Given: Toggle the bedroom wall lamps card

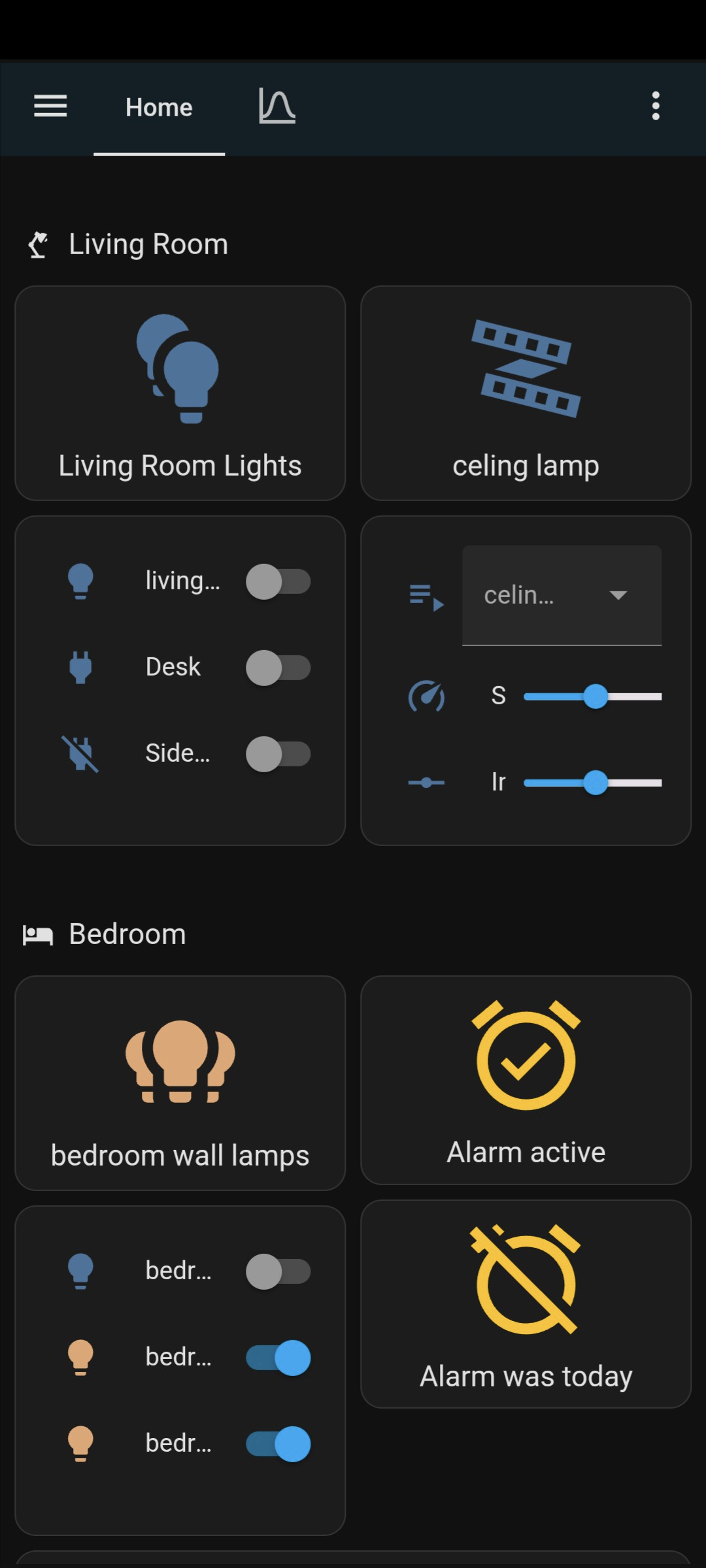Looking at the screenshot, I should click(x=180, y=1083).
